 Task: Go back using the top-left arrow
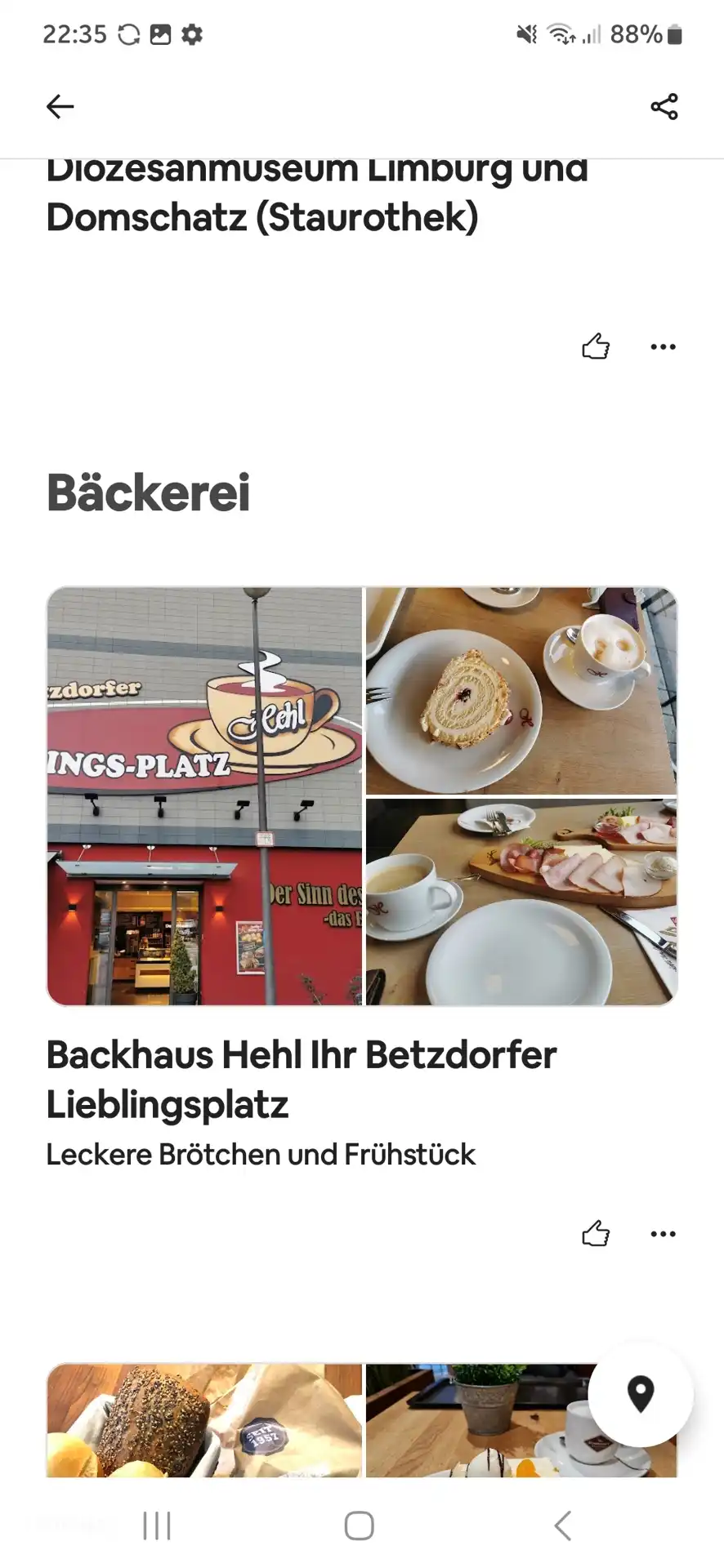60,106
